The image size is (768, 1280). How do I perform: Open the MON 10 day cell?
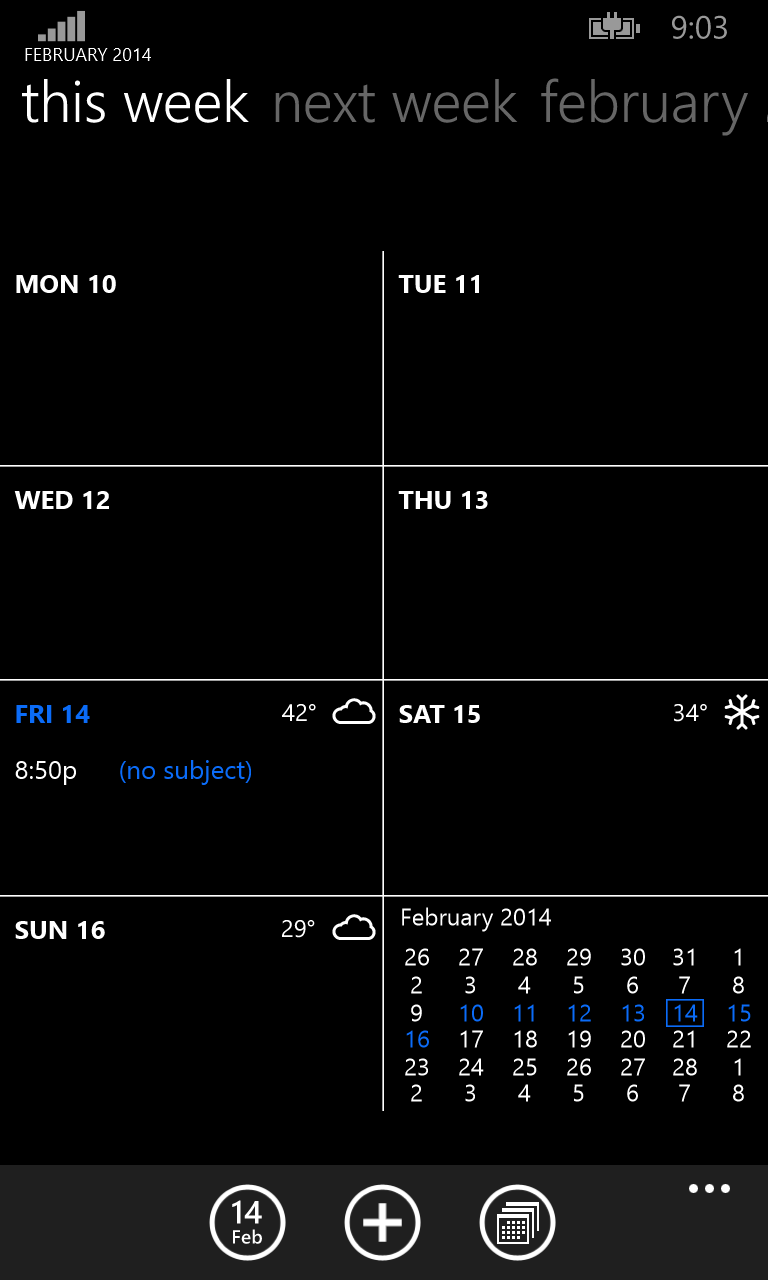coord(191,358)
